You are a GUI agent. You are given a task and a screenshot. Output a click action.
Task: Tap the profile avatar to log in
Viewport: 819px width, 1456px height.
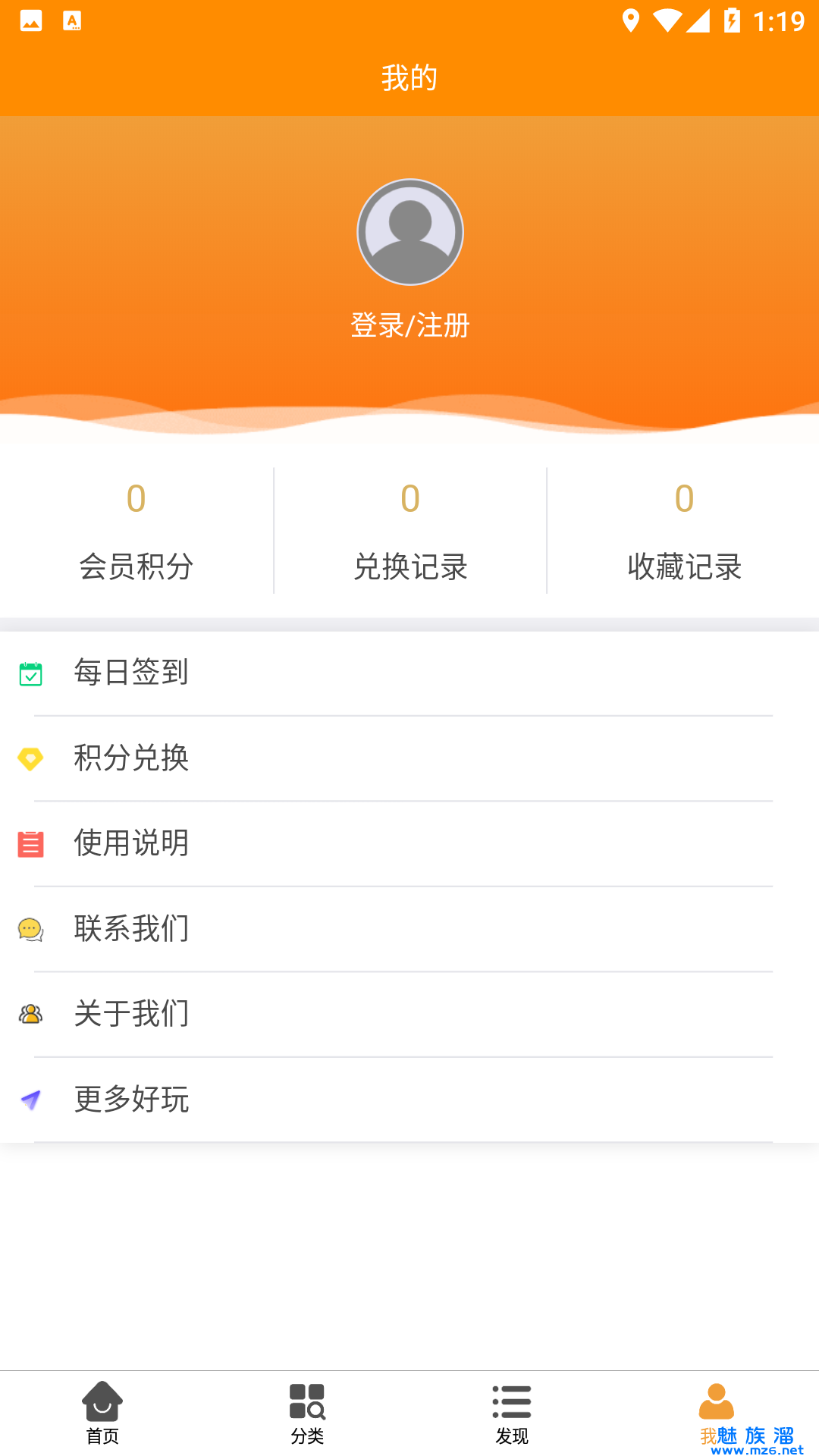click(409, 232)
